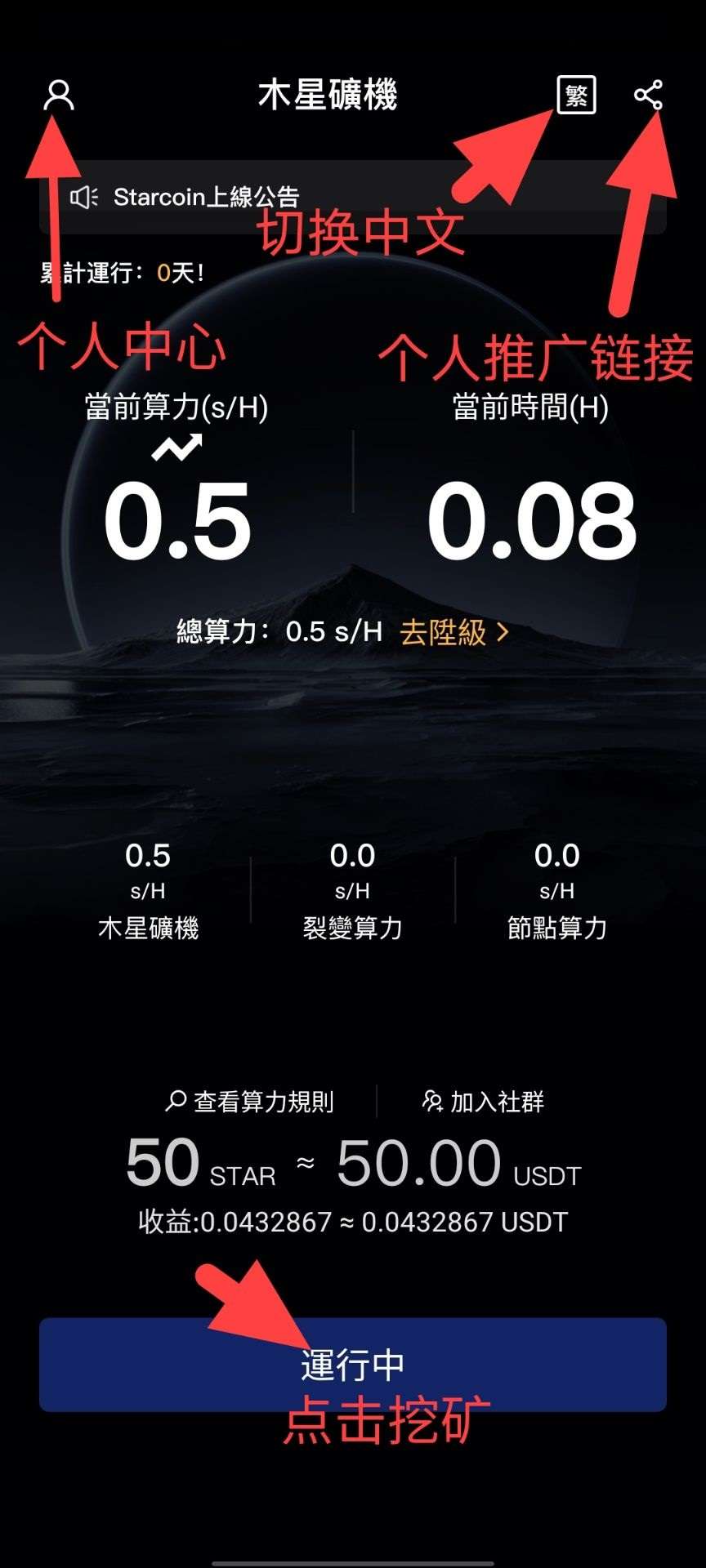This screenshot has height=1568, width=706.
Task: Join the community via 加入社群
Action: coord(483,1101)
